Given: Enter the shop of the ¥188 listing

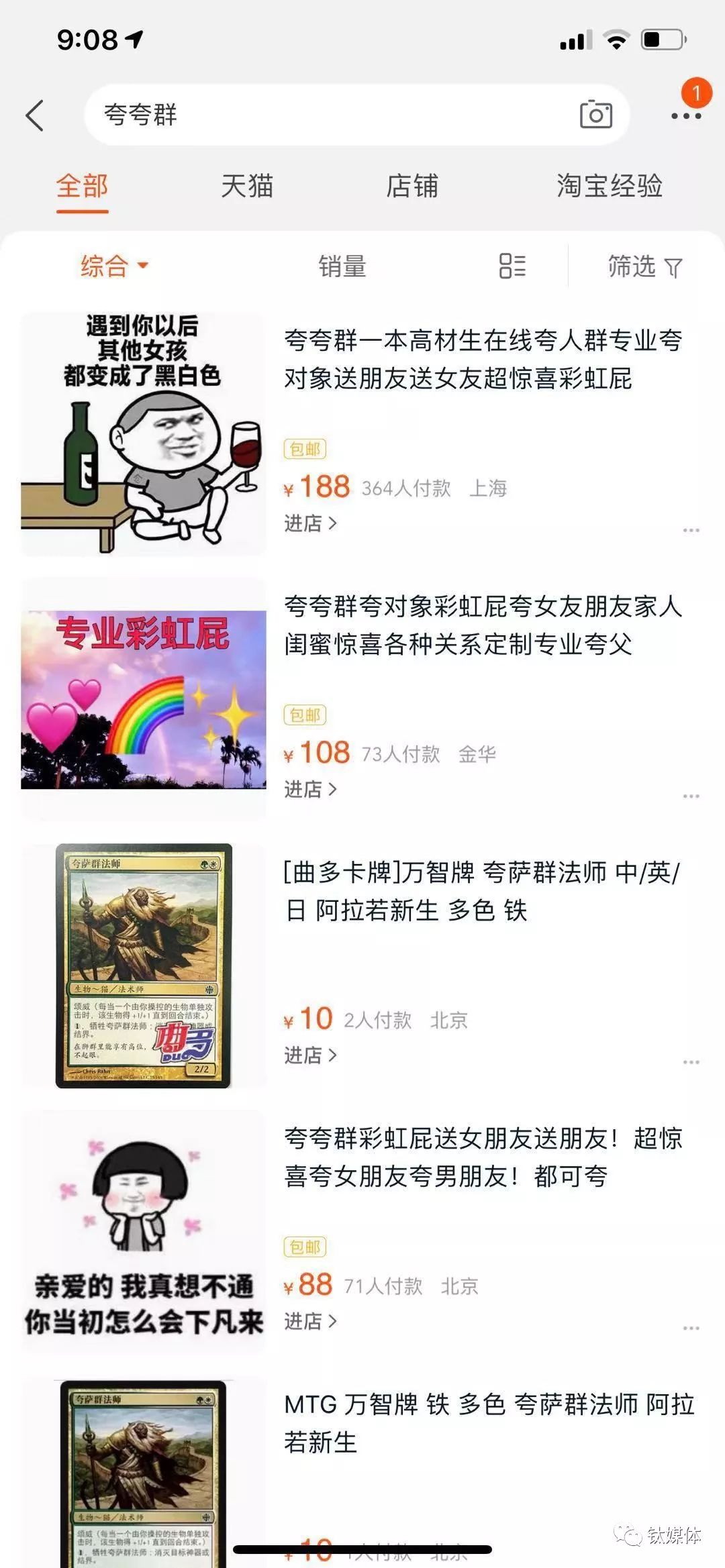Looking at the screenshot, I should point(310,523).
